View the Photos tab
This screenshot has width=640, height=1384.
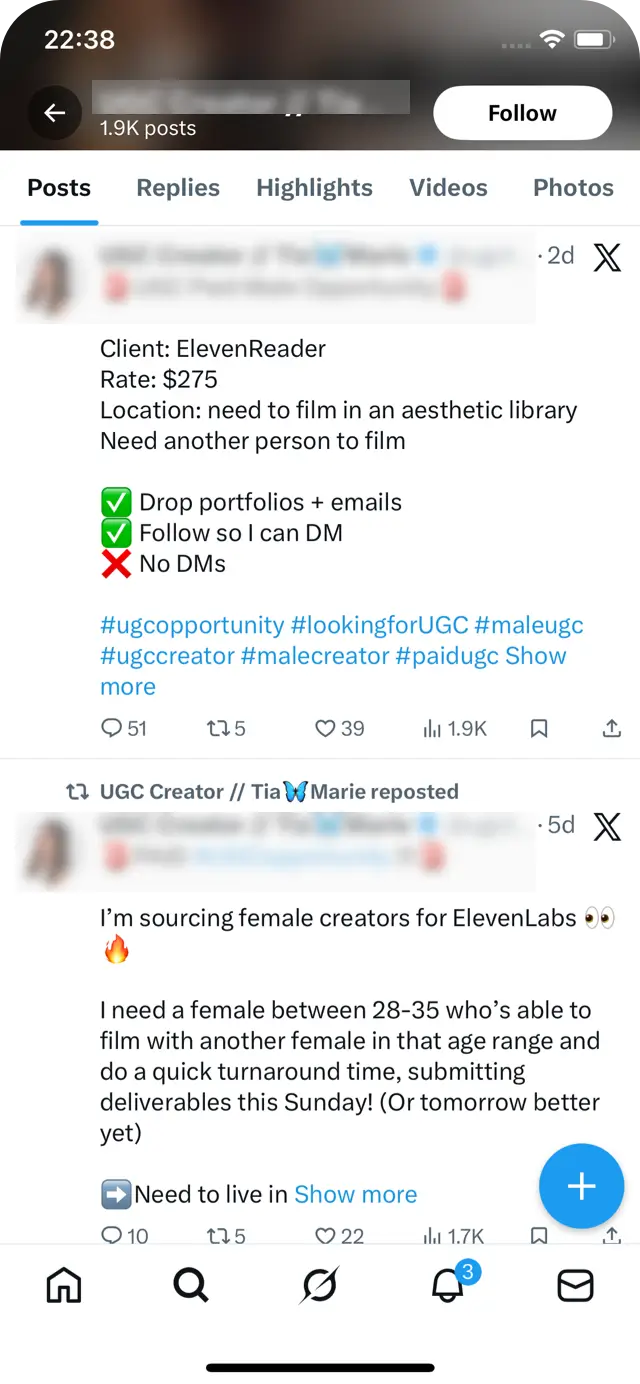pyautogui.click(x=573, y=188)
